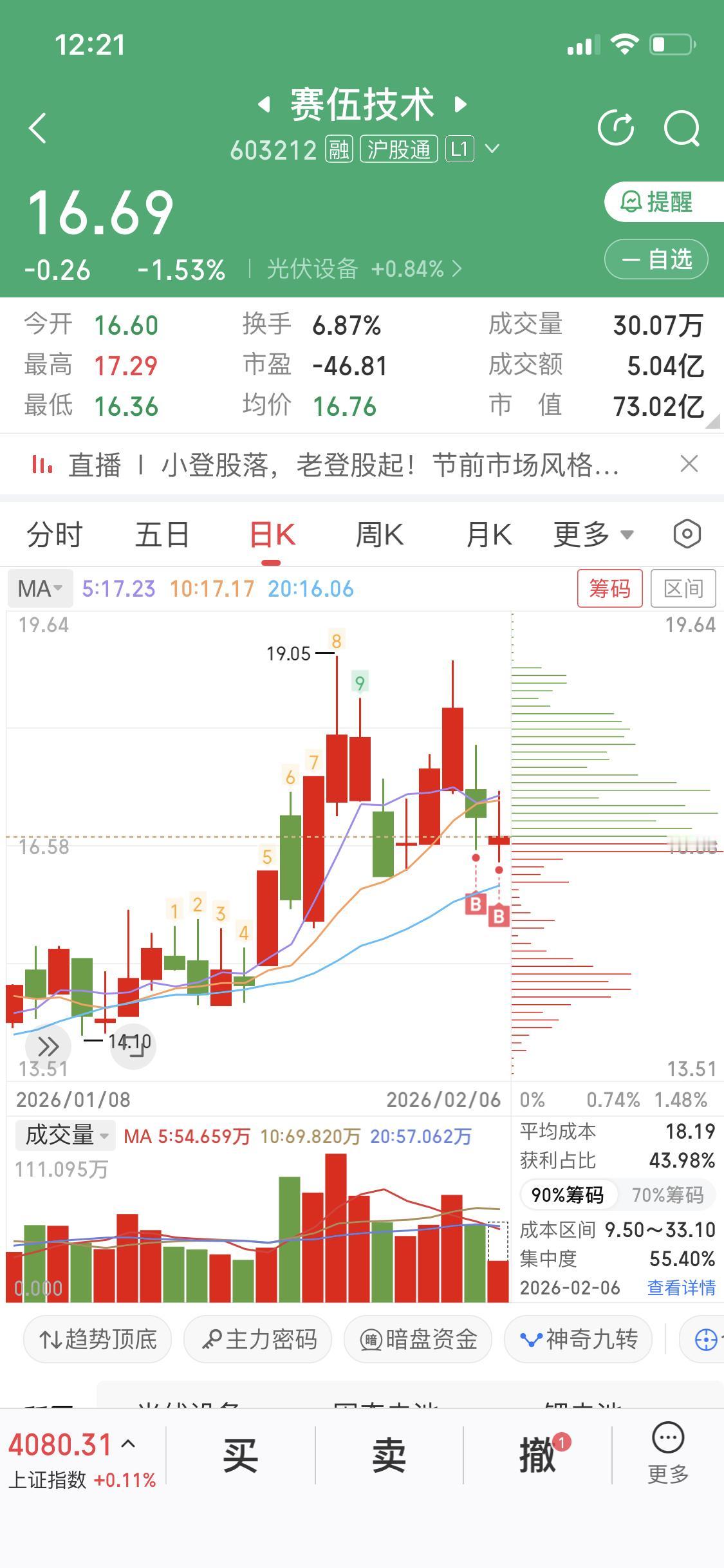724x1568 pixels.
Task: Open the chart settings gear
Action: [687, 534]
